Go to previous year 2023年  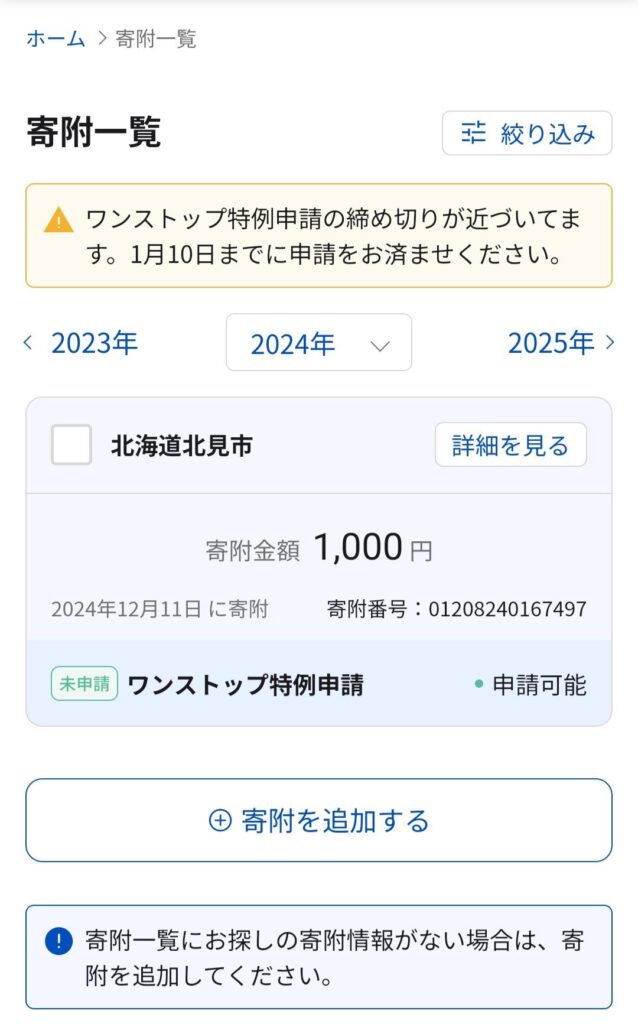[82, 343]
